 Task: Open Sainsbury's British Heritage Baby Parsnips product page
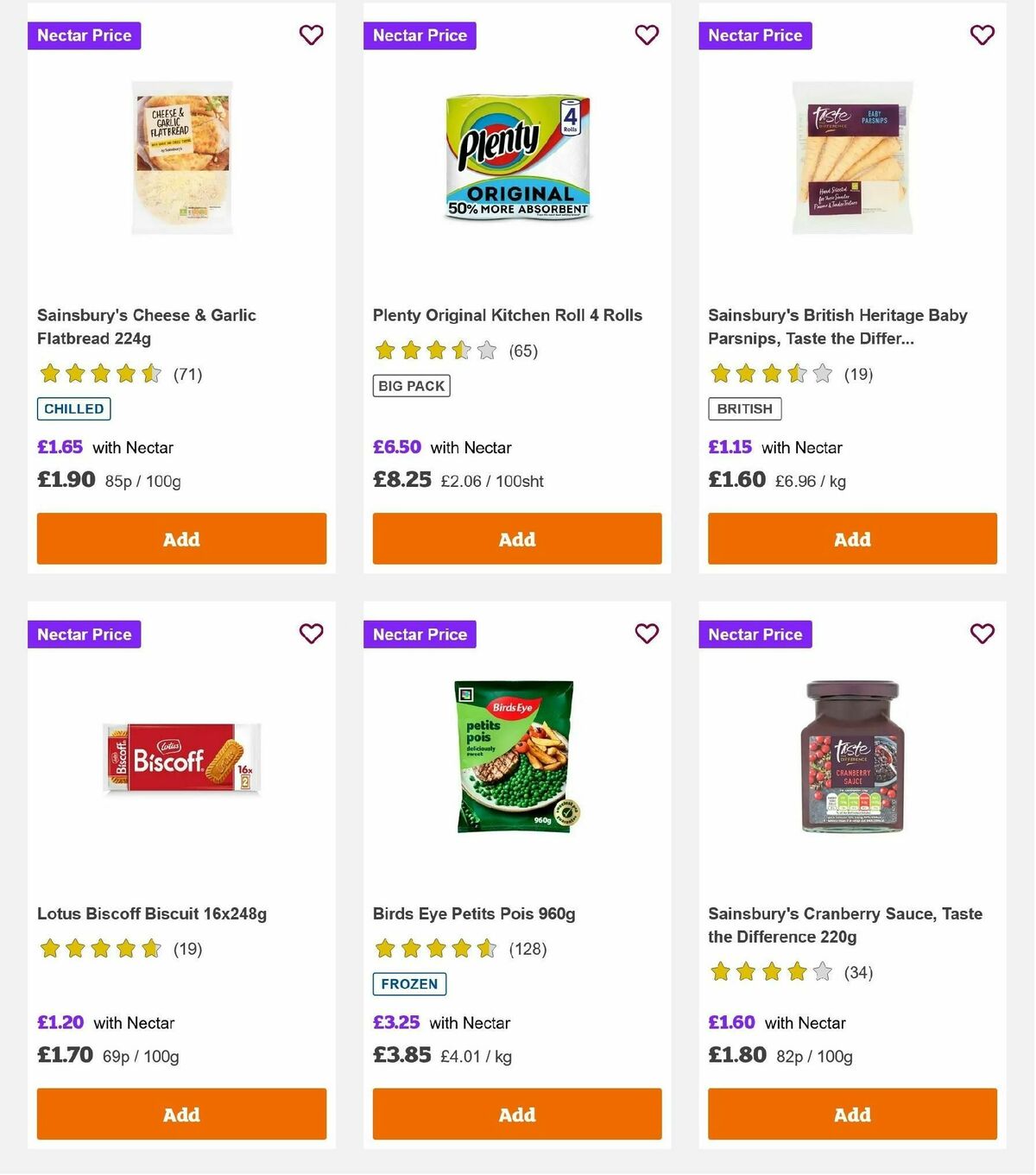837,326
